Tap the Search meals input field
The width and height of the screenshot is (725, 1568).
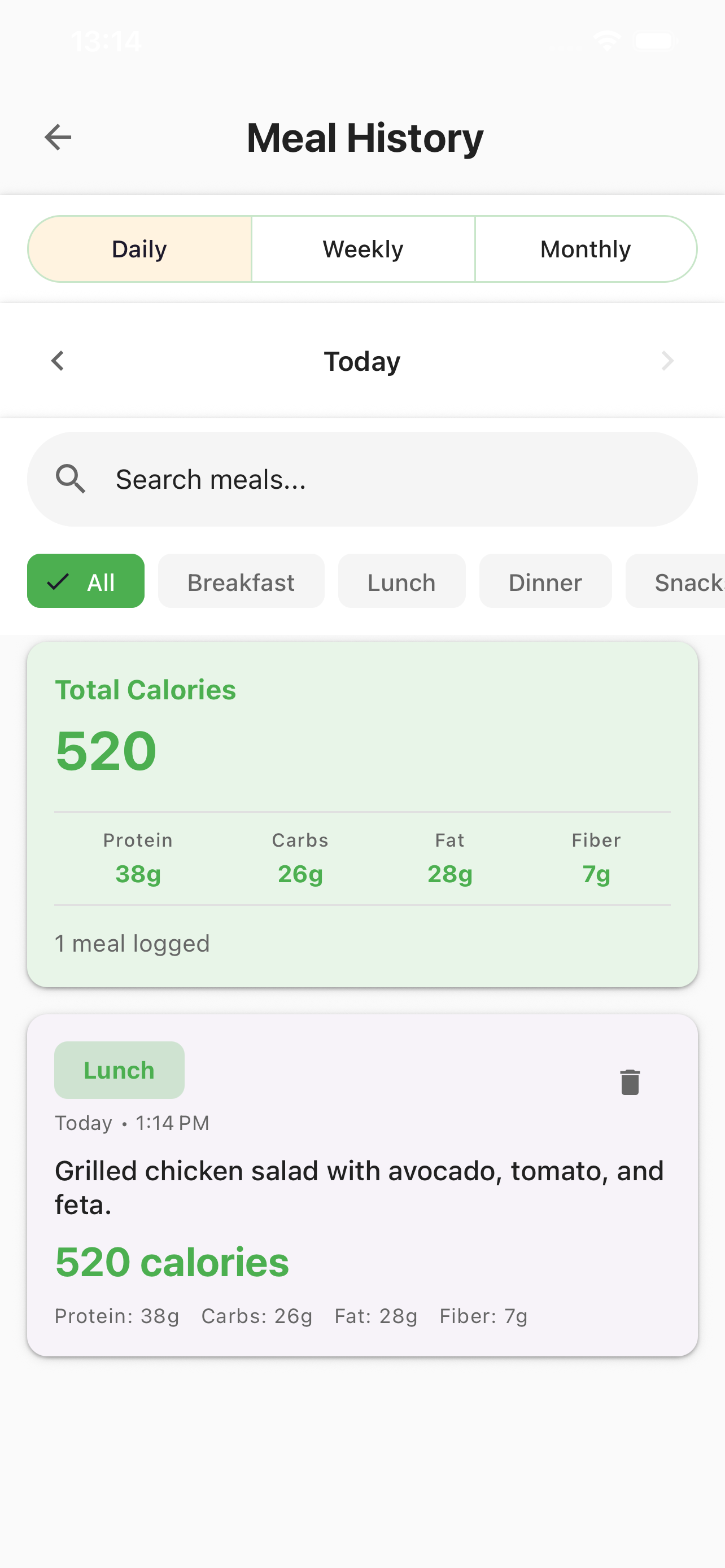tap(362, 479)
